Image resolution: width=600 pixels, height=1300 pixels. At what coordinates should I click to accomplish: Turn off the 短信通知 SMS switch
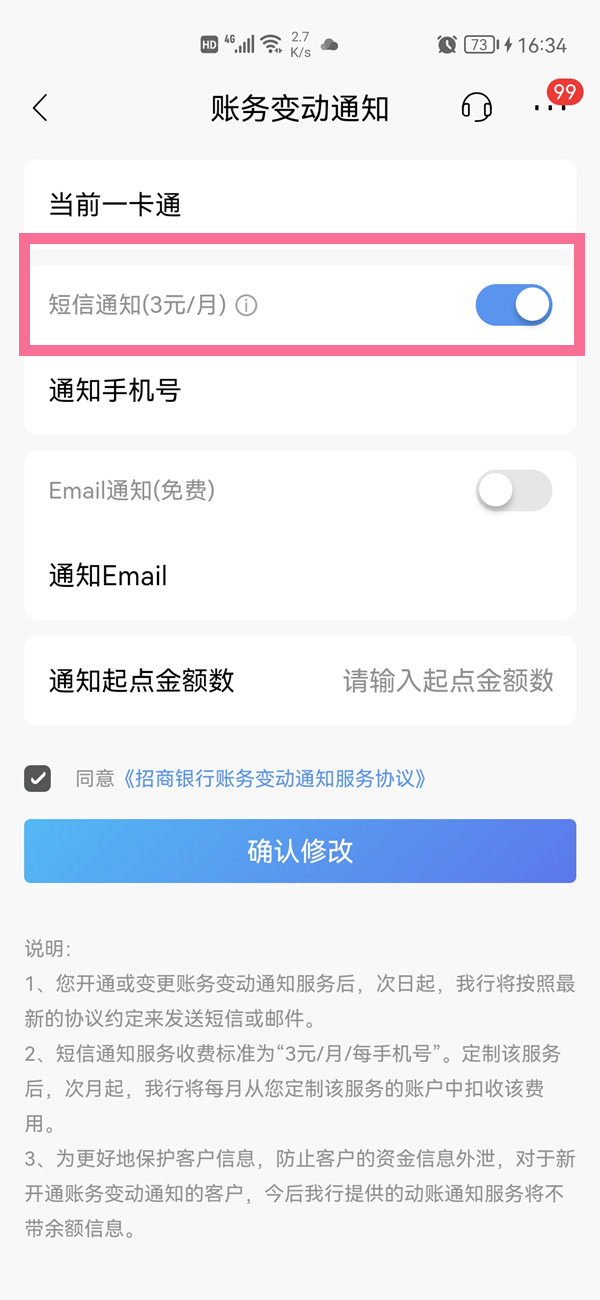[514, 305]
